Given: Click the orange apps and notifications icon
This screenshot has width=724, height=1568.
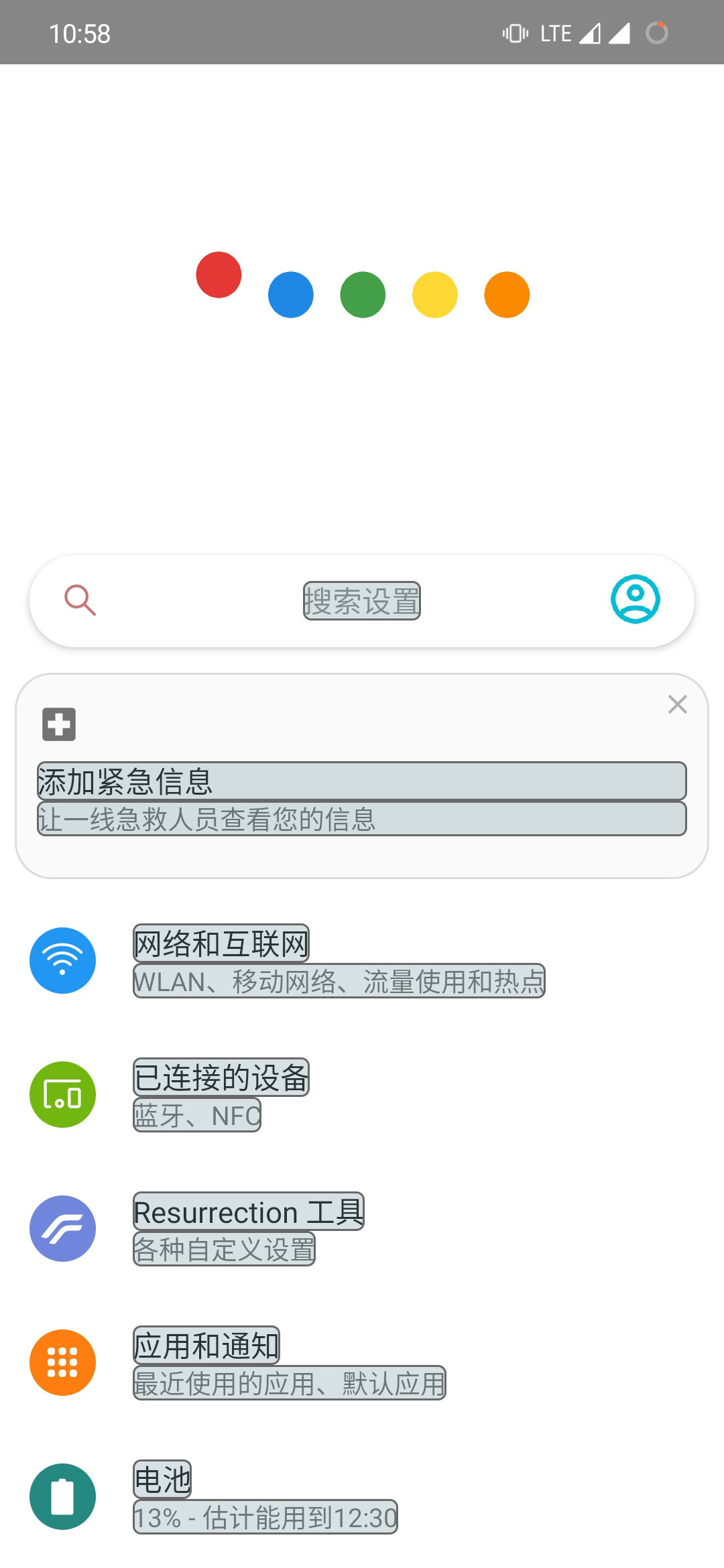Looking at the screenshot, I should 62,1363.
